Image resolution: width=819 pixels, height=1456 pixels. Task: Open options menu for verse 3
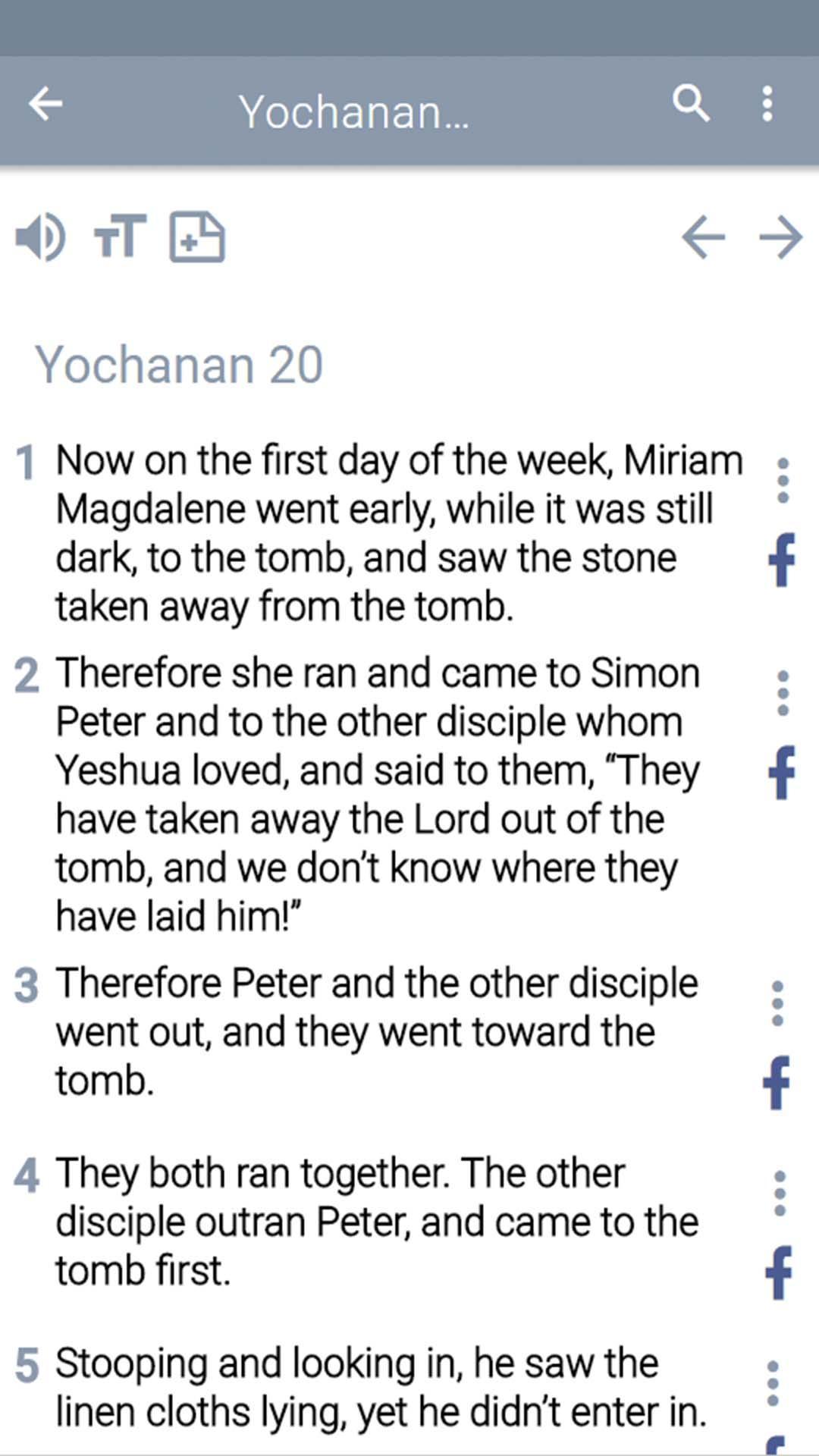tap(777, 1003)
